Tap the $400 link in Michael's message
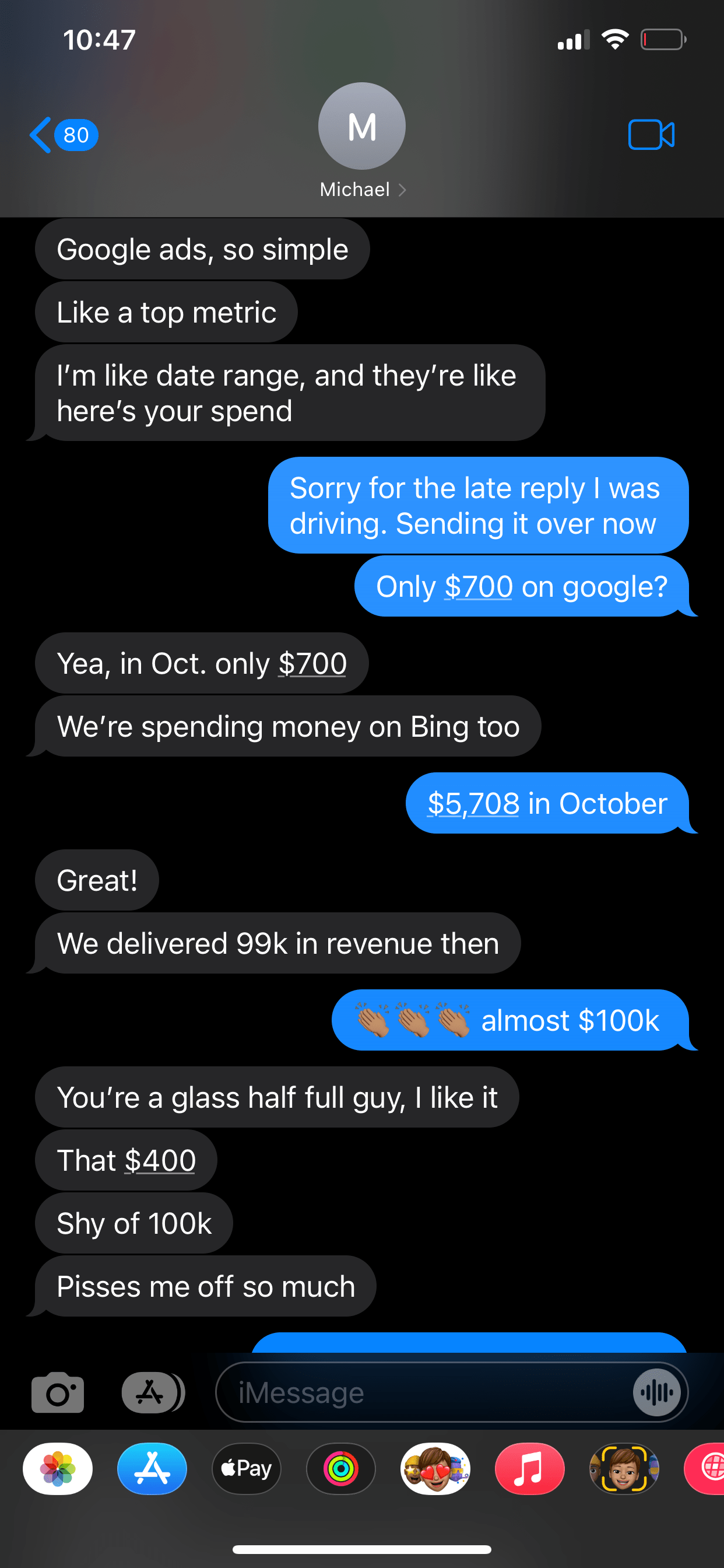The height and width of the screenshot is (1568, 724). click(x=160, y=1160)
